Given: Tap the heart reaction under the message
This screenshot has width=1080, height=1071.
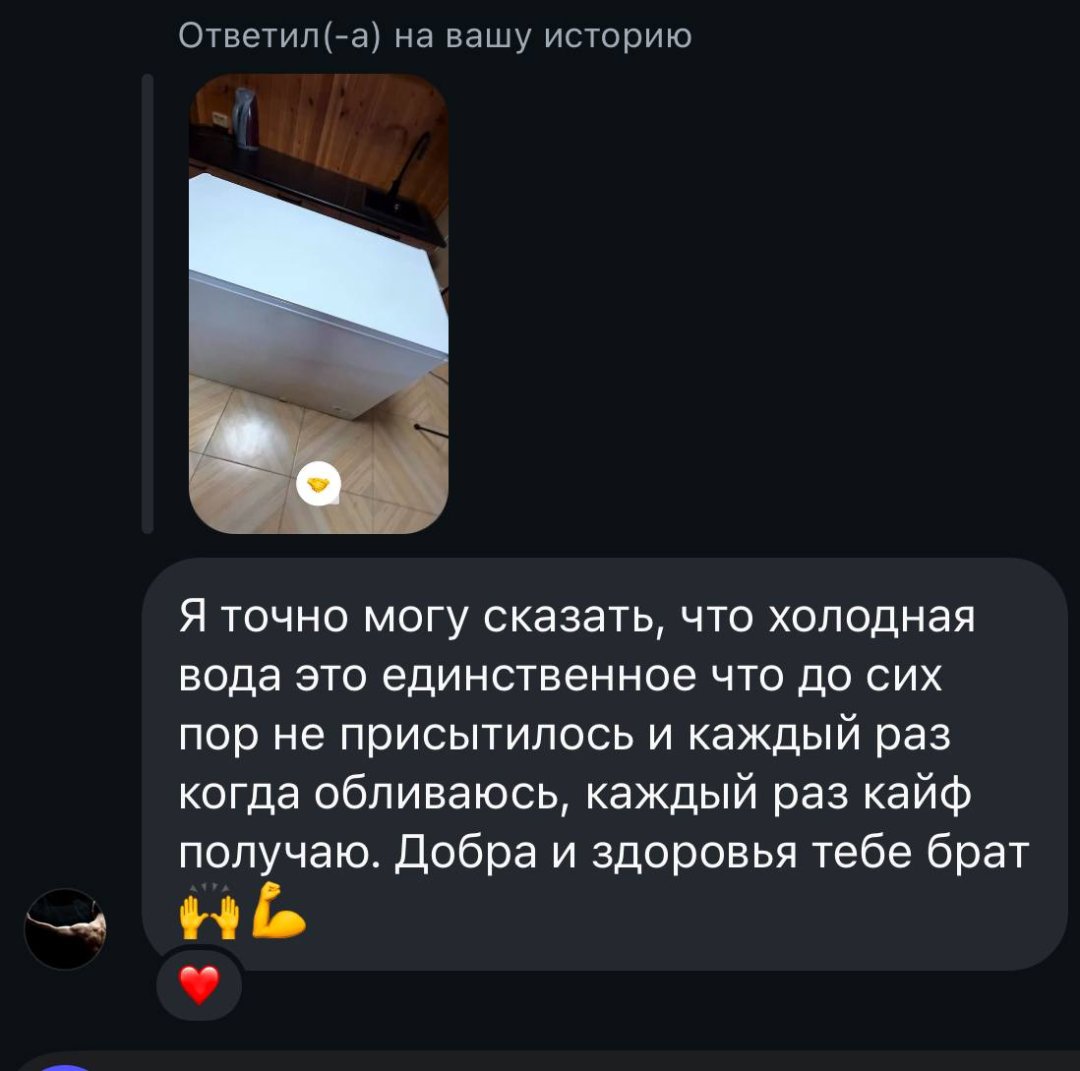Looking at the screenshot, I should [199, 987].
